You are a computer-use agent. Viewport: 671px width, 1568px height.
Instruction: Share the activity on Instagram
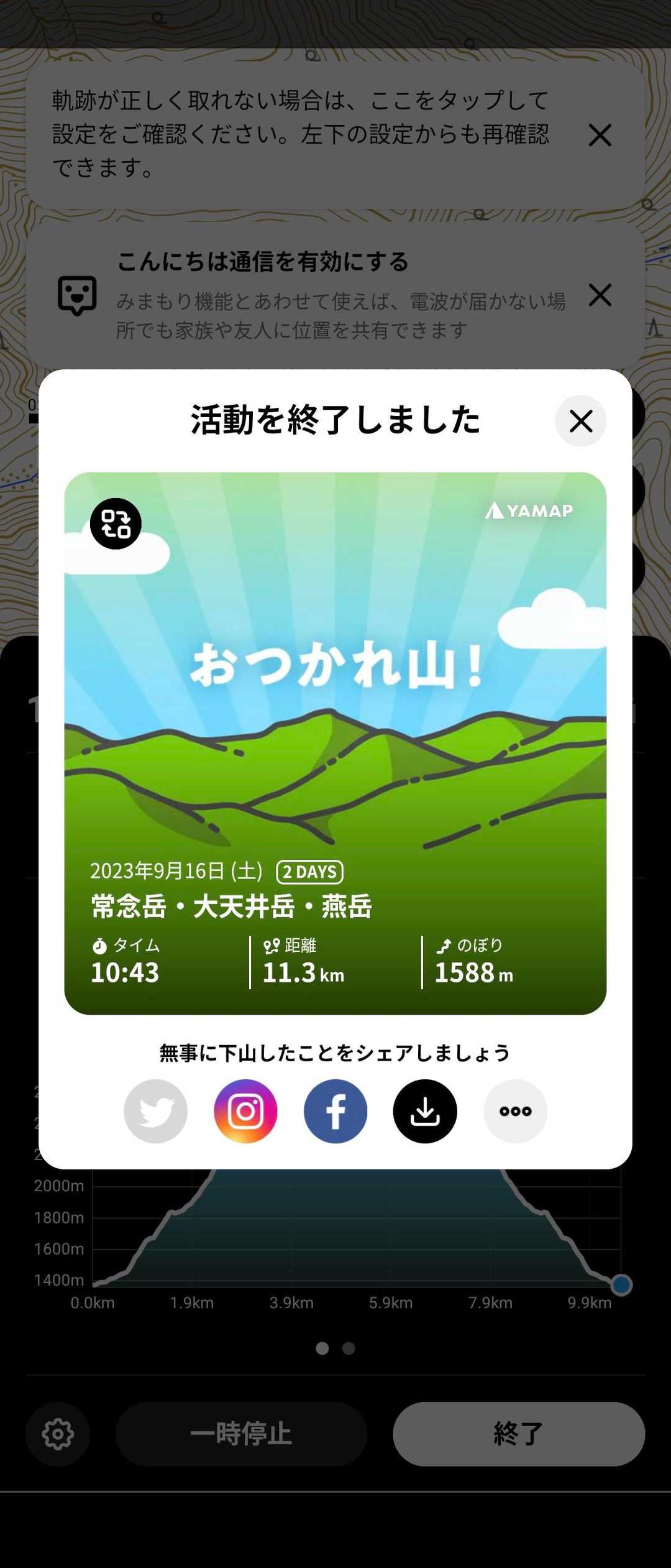245,1111
